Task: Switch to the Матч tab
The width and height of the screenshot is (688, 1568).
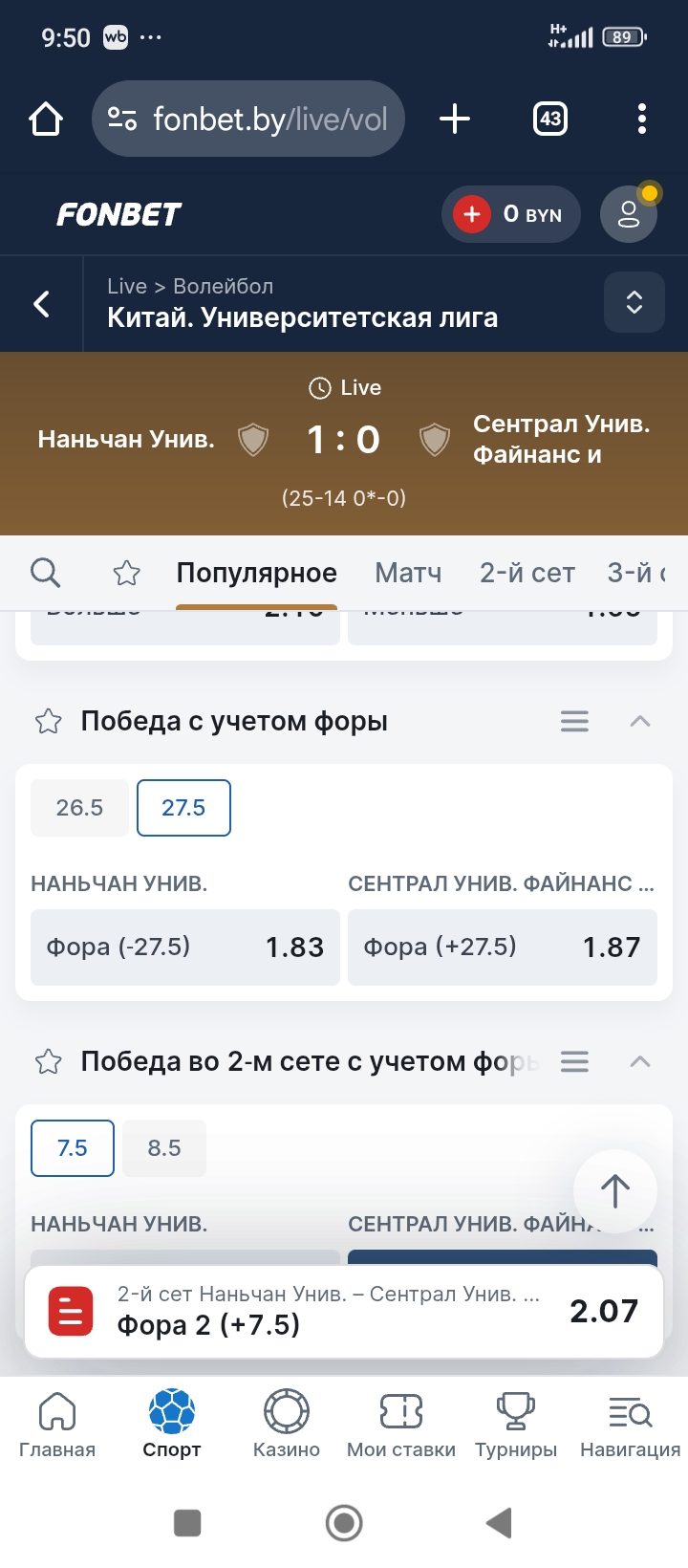Action: tap(408, 571)
